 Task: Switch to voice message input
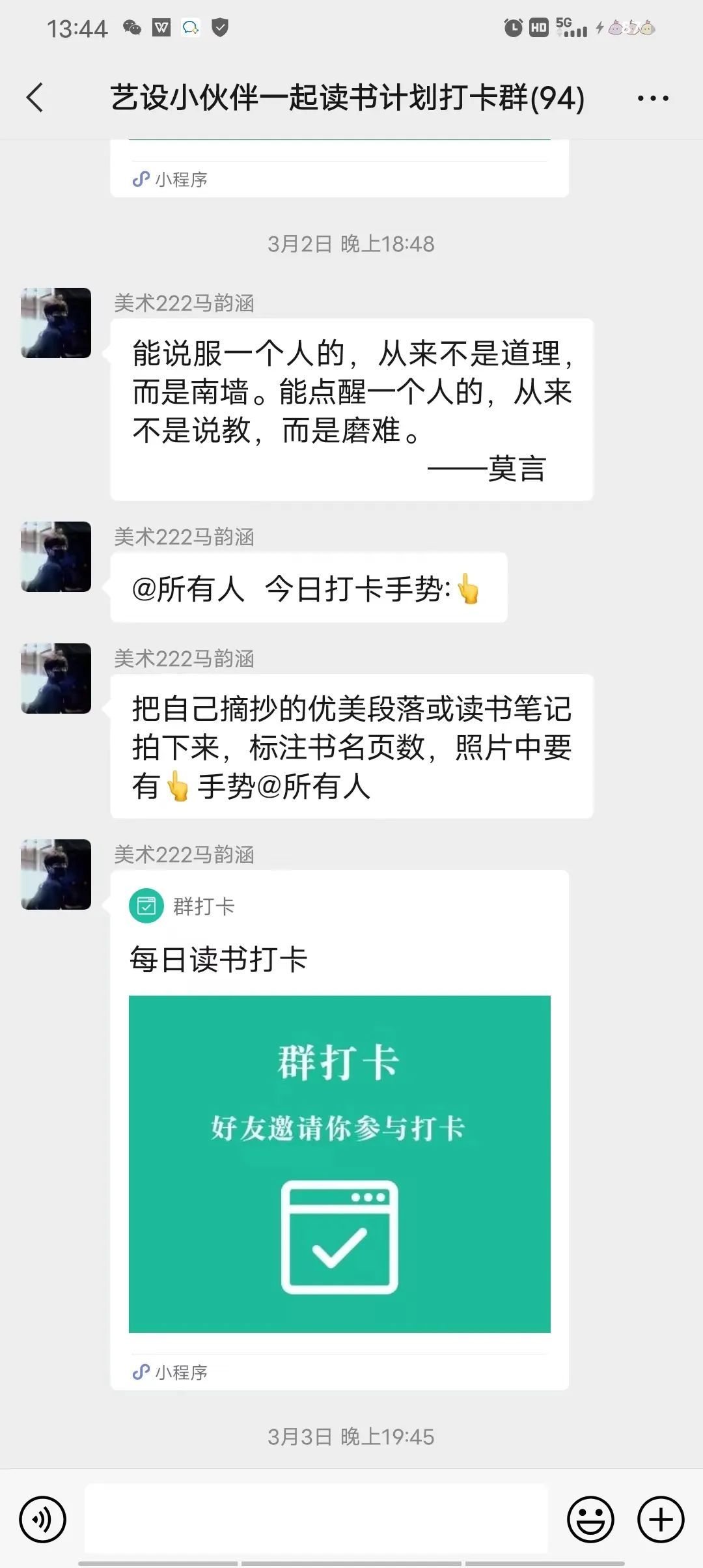tap(43, 1520)
